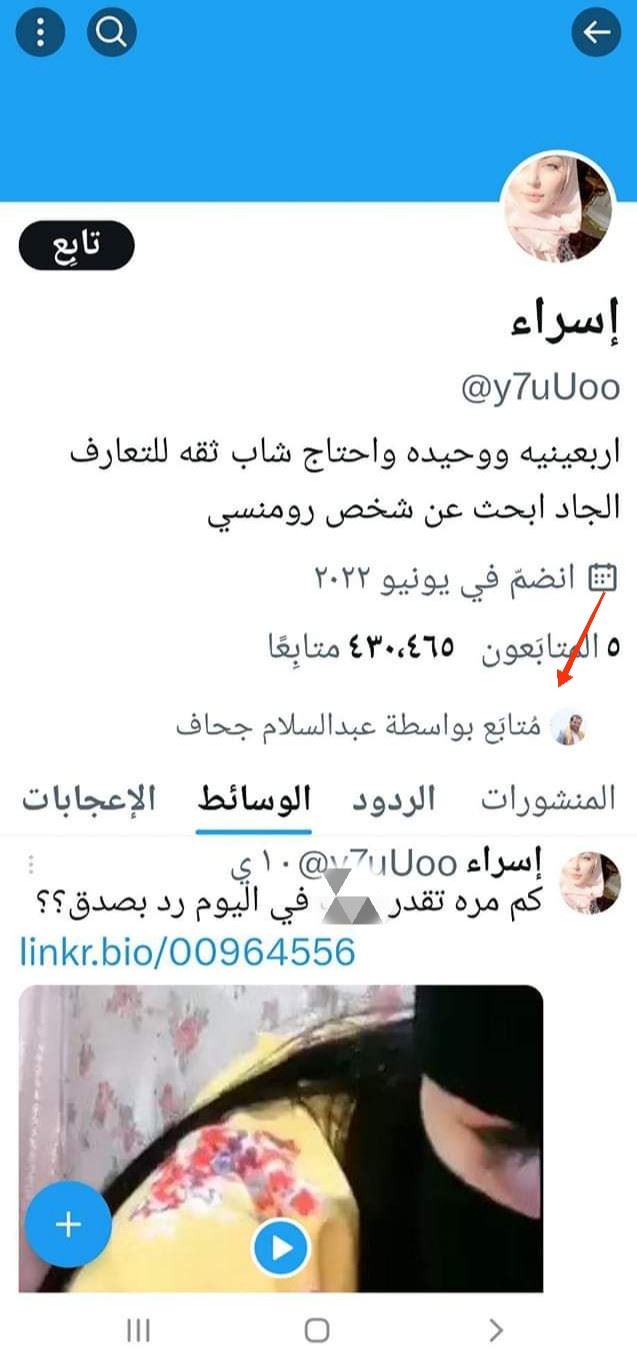
Task: Select the الوسائط tab
Action: (254, 800)
